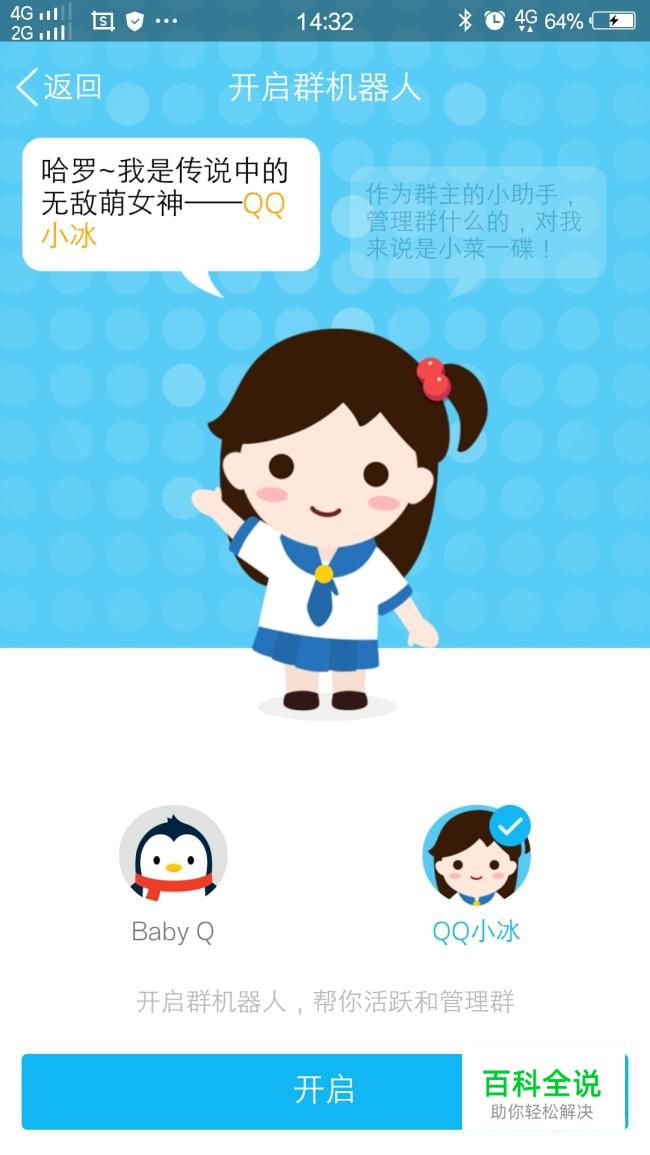Choose the QQ小冰 robot option

pyautogui.click(x=476, y=859)
